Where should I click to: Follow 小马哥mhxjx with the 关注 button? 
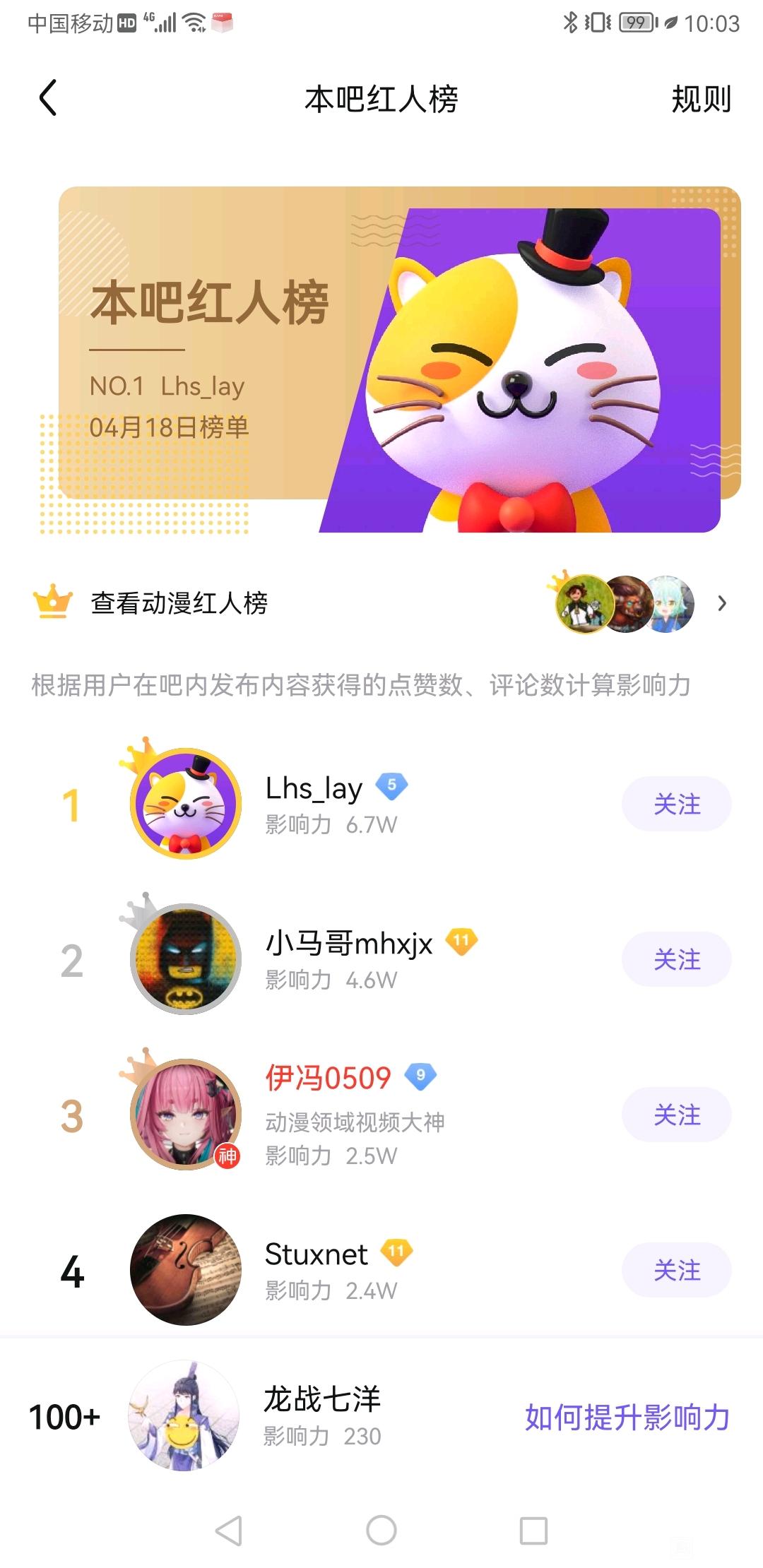pos(676,959)
